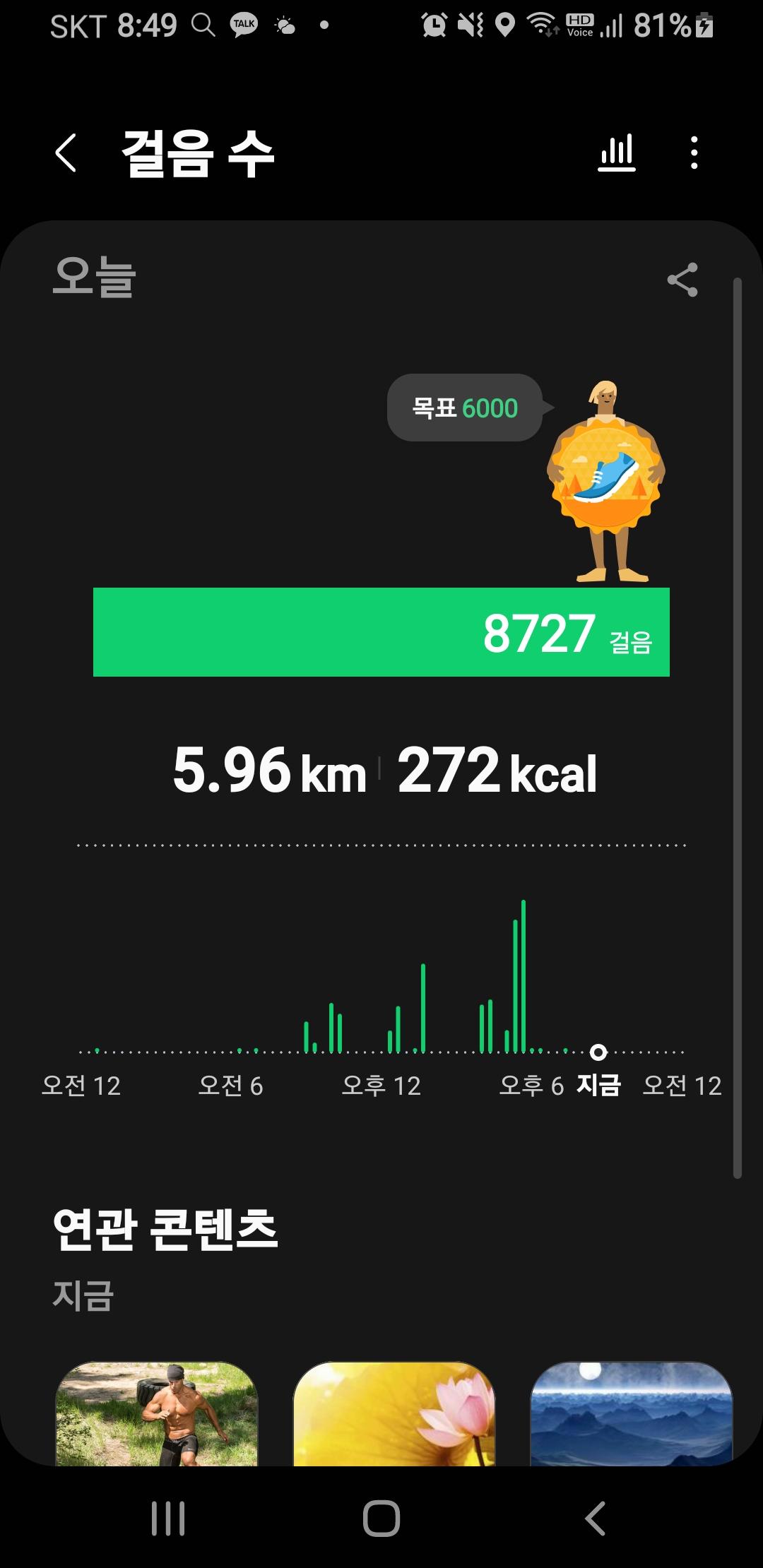Screen dimensions: 763x1568
Task: Go back from the 걸음 수 screen
Action: (66, 153)
